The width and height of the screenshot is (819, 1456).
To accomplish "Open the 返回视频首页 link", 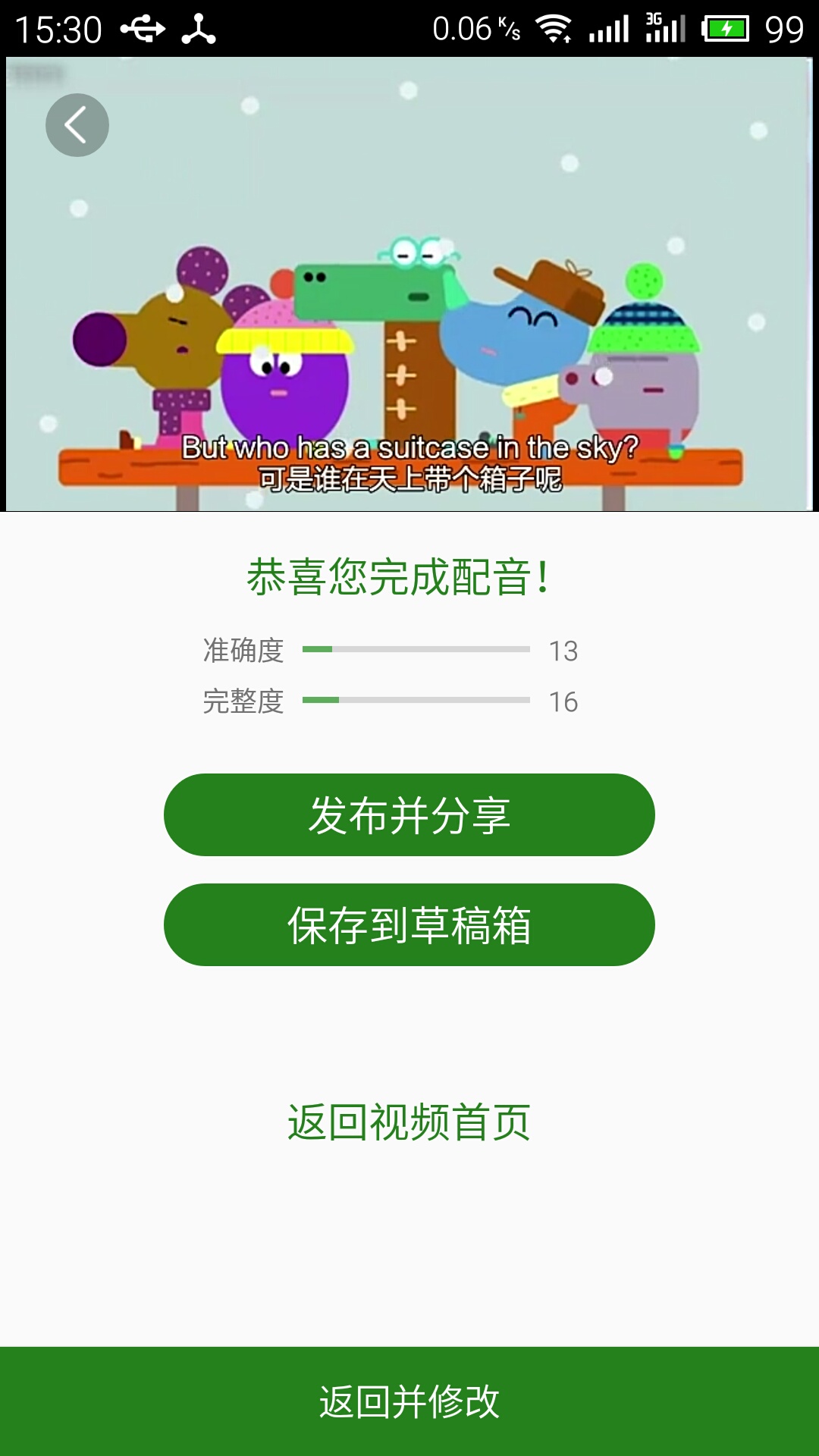I will pyautogui.click(x=409, y=1122).
